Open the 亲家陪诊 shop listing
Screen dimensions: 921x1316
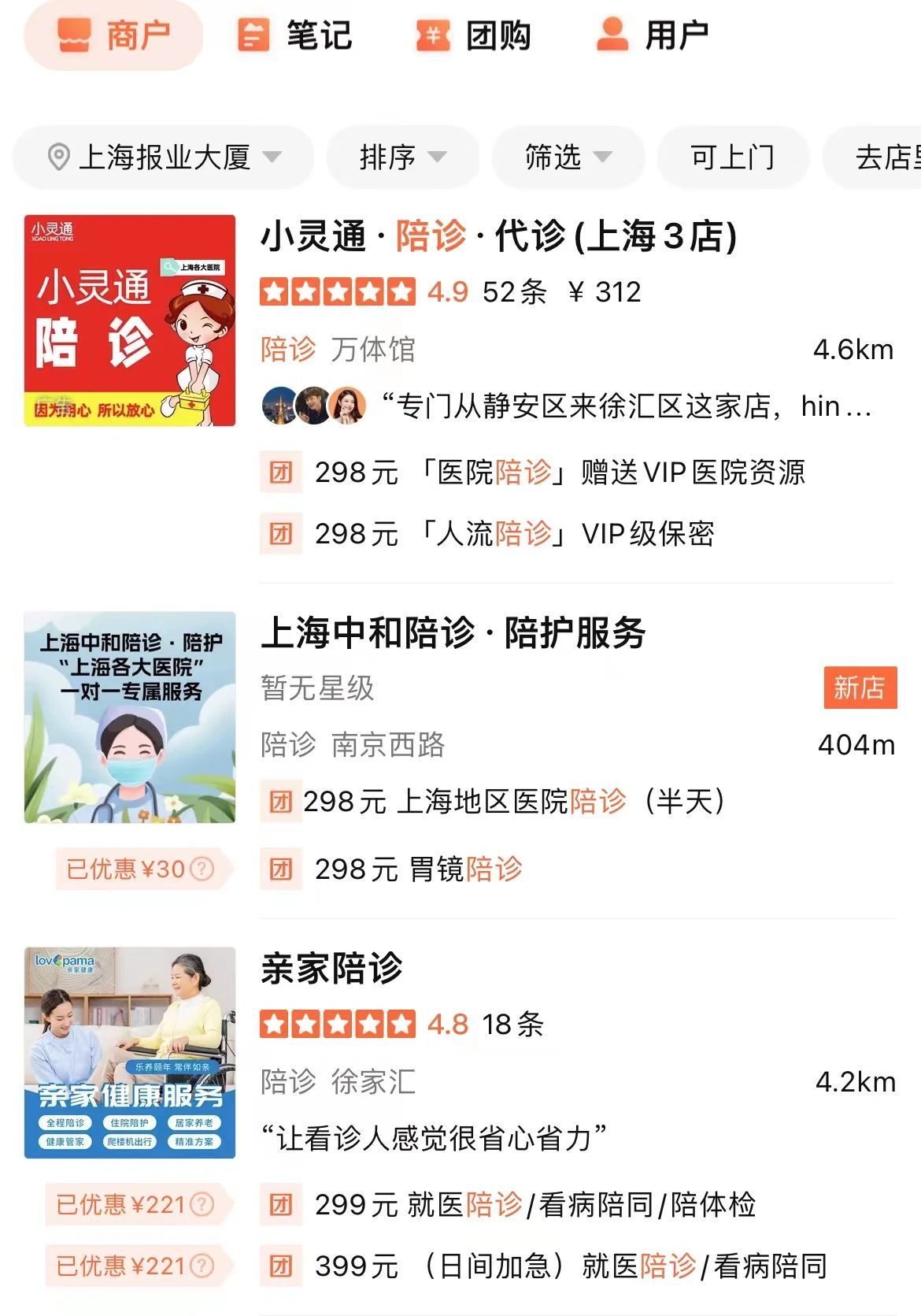[331, 969]
